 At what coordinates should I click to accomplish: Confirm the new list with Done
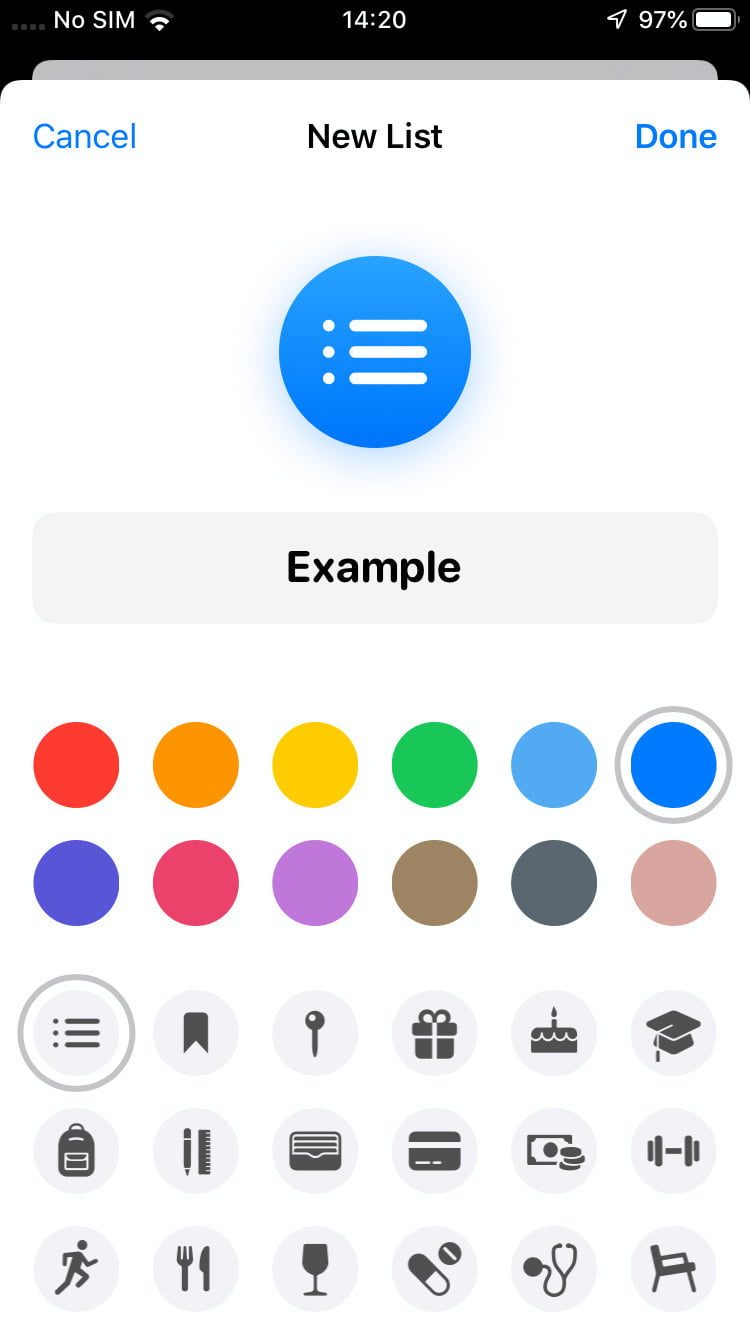click(x=675, y=137)
